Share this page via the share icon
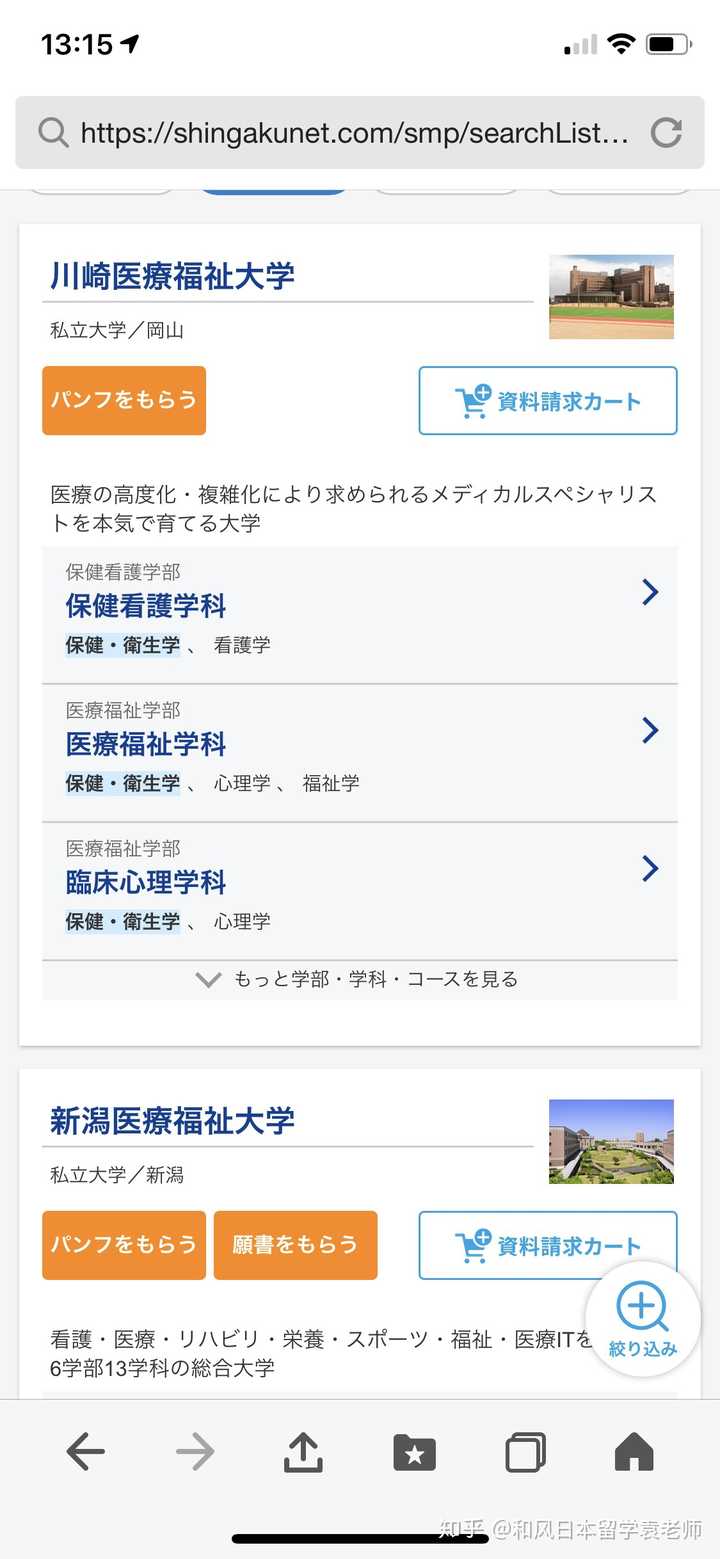The width and height of the screenshot is (720, 1559). (x=303, y=1452)
